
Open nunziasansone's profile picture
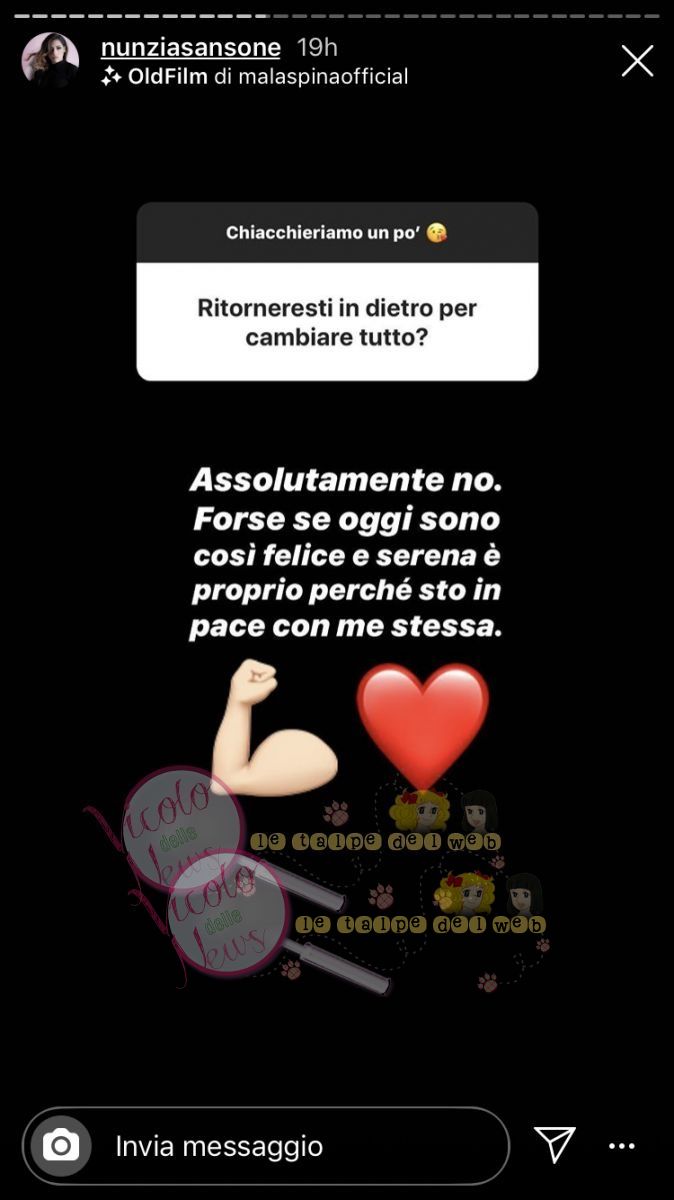tap(50, 61)
